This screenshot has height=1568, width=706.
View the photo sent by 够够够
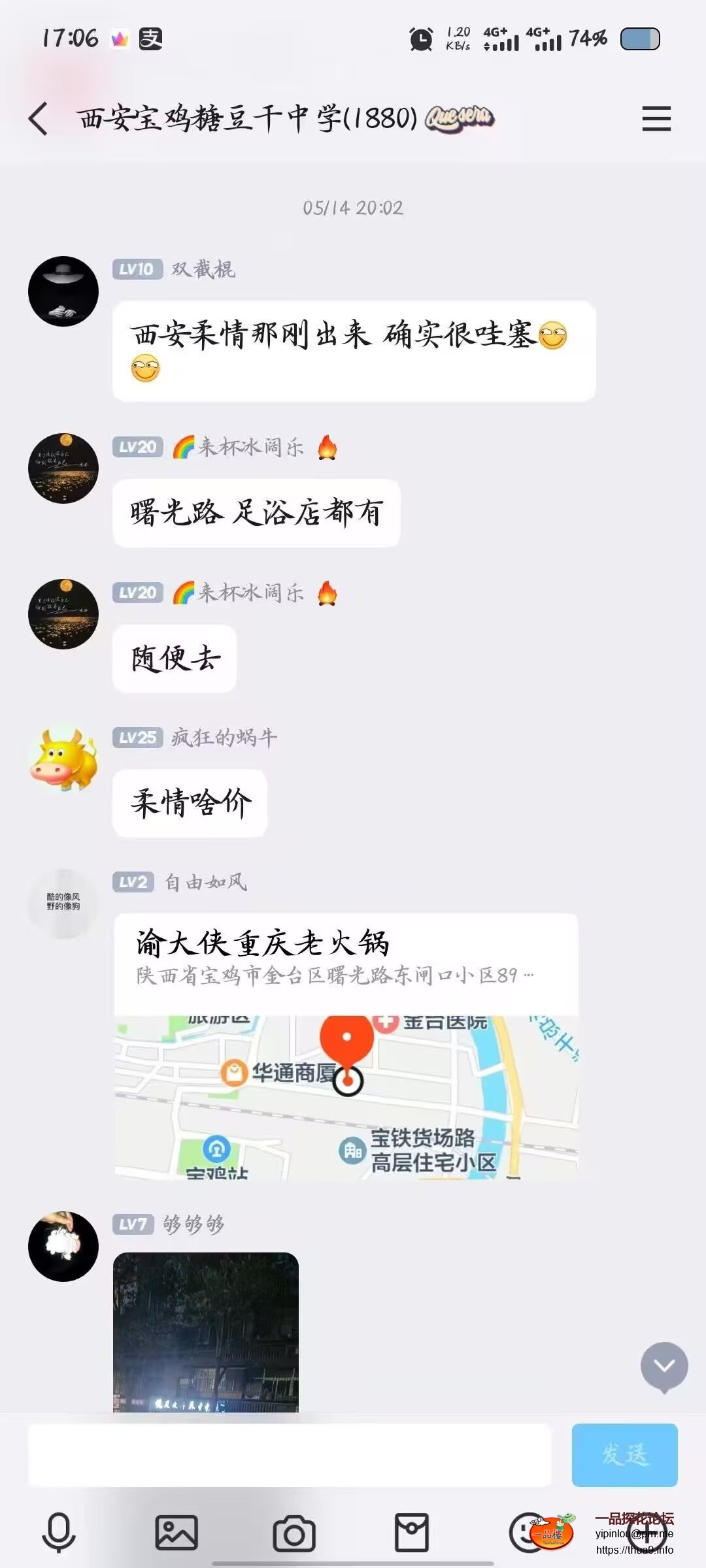pyautogui.click(x=206, y=1331)
